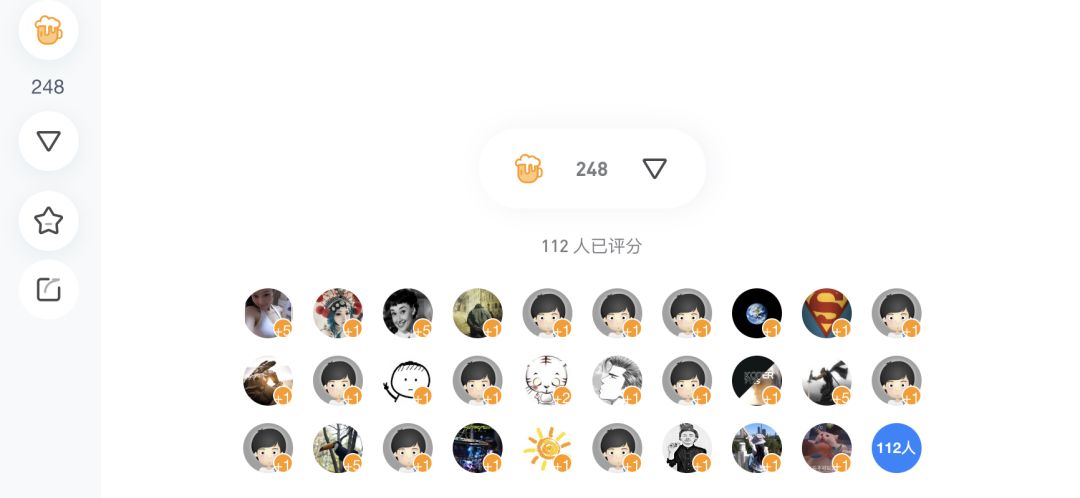This screenshot has width=1080, height=498.
Task: Open the blue 112人 raters list button
Action: 897,448
